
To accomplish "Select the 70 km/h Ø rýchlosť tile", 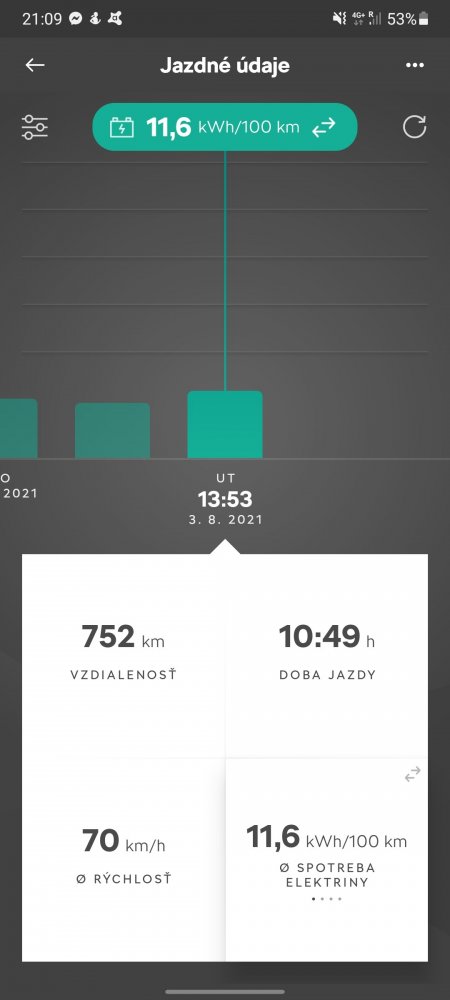I will 123,860.
